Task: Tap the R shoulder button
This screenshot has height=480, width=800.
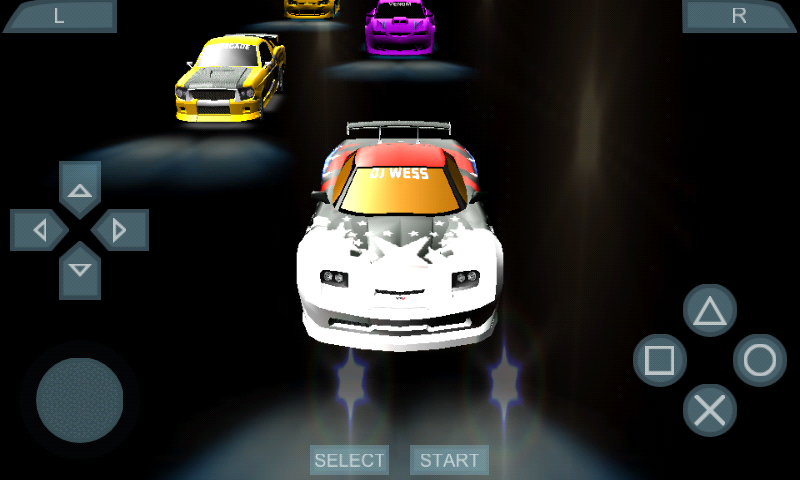Action: click(x=739, y=16)
